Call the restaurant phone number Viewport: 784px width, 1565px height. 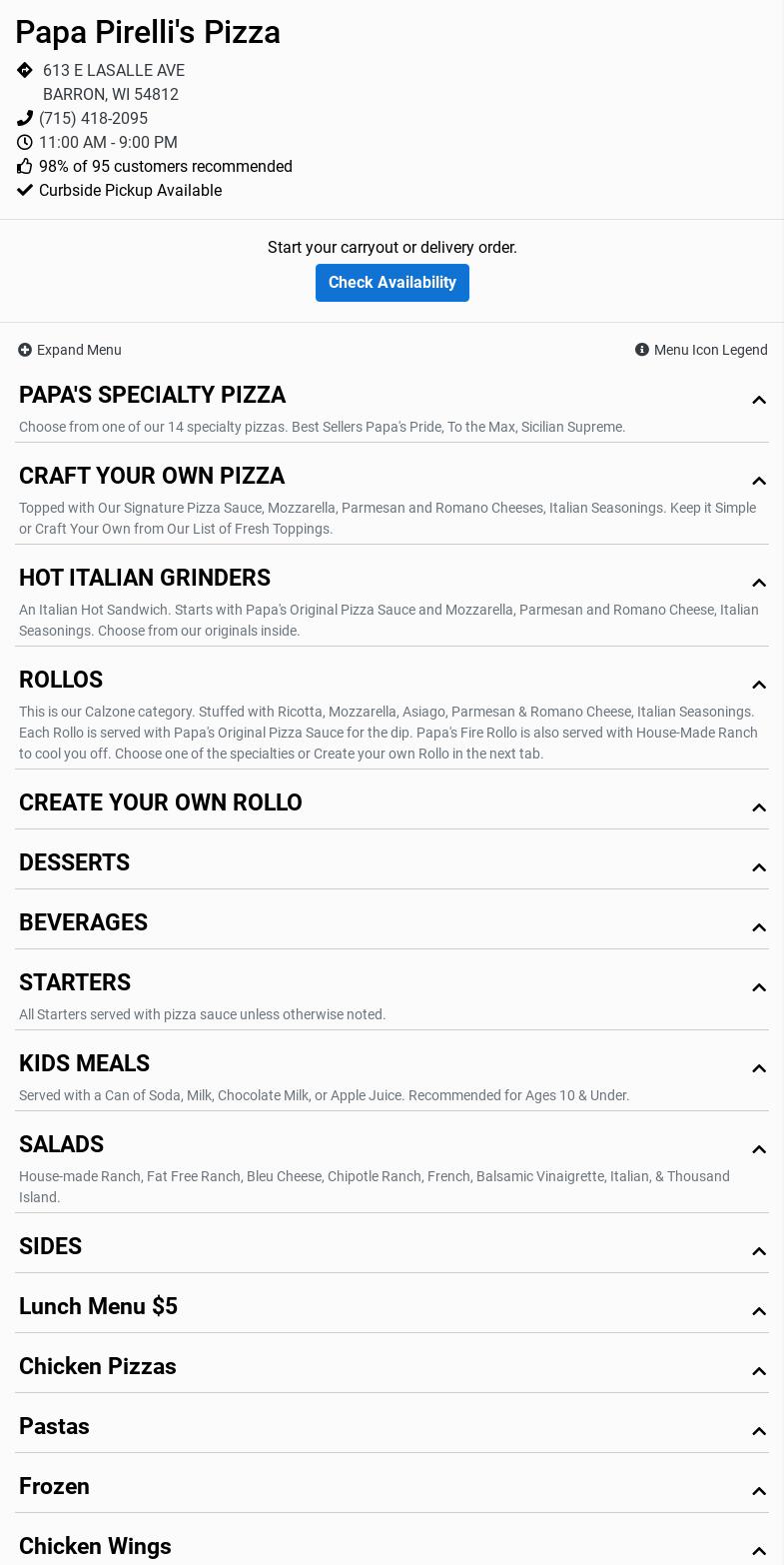coord(93,118)
